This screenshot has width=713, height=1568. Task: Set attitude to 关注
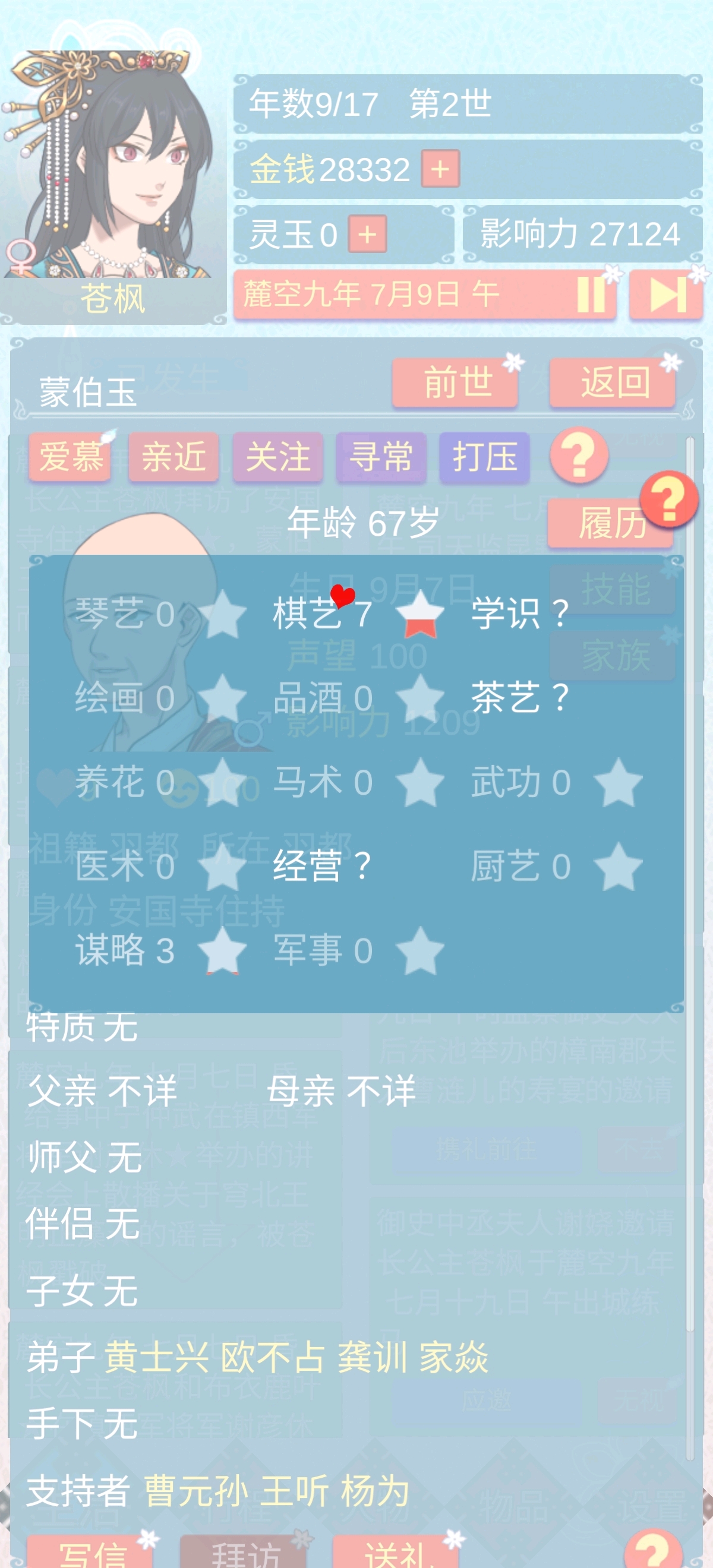coord(277,457)
